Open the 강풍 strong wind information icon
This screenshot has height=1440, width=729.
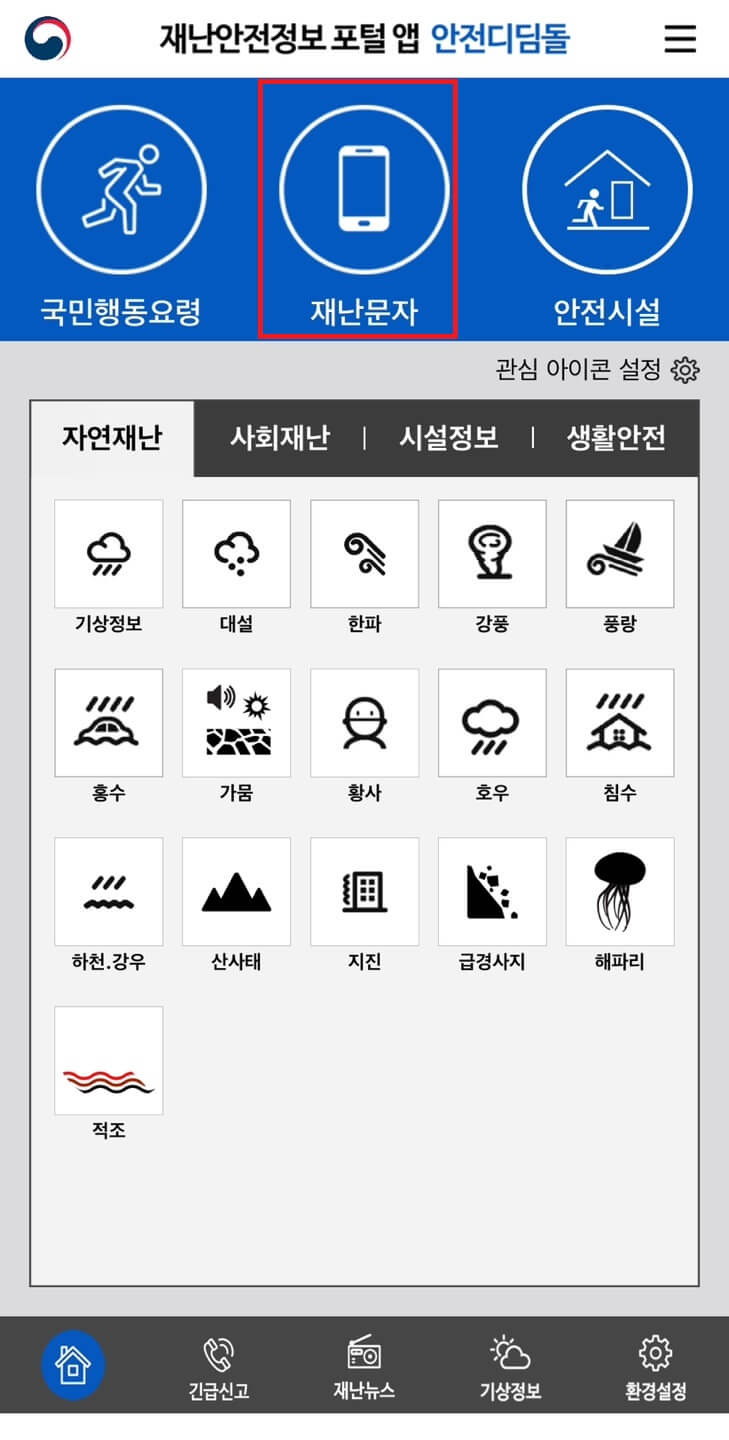click(492, 554)
